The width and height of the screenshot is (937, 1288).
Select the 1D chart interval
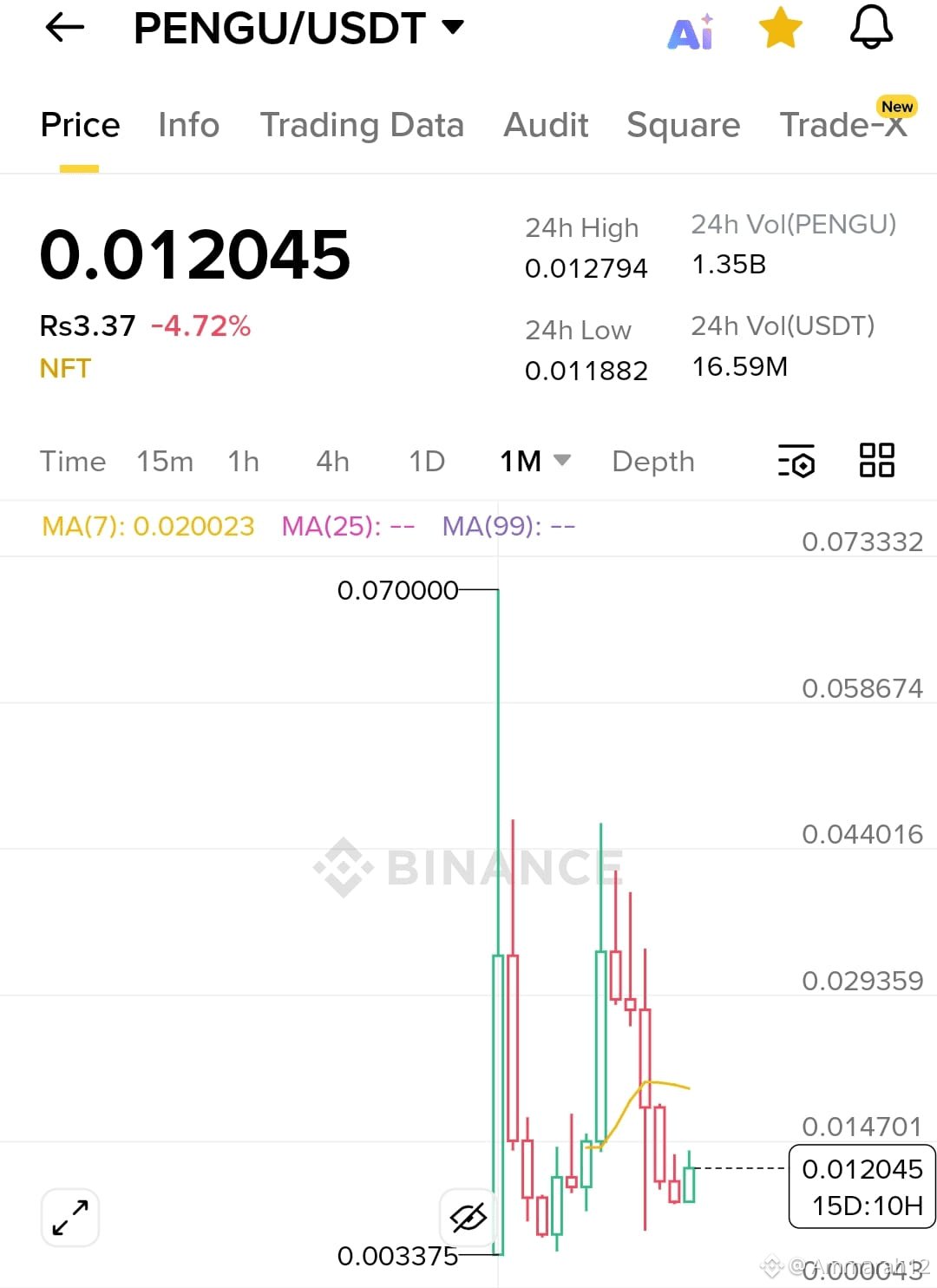[x=426, y=461]
